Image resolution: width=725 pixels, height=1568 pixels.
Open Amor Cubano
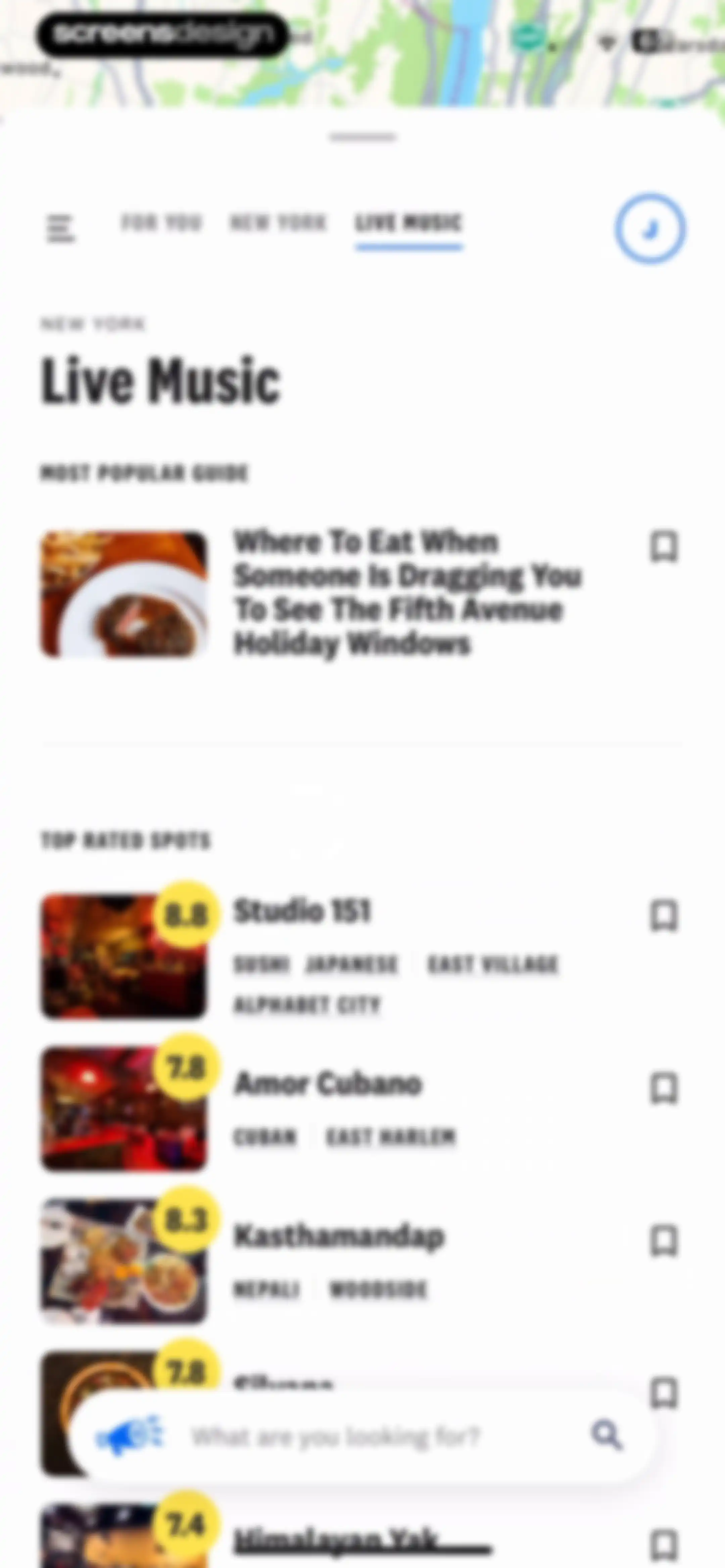[x=328, y=1084]
